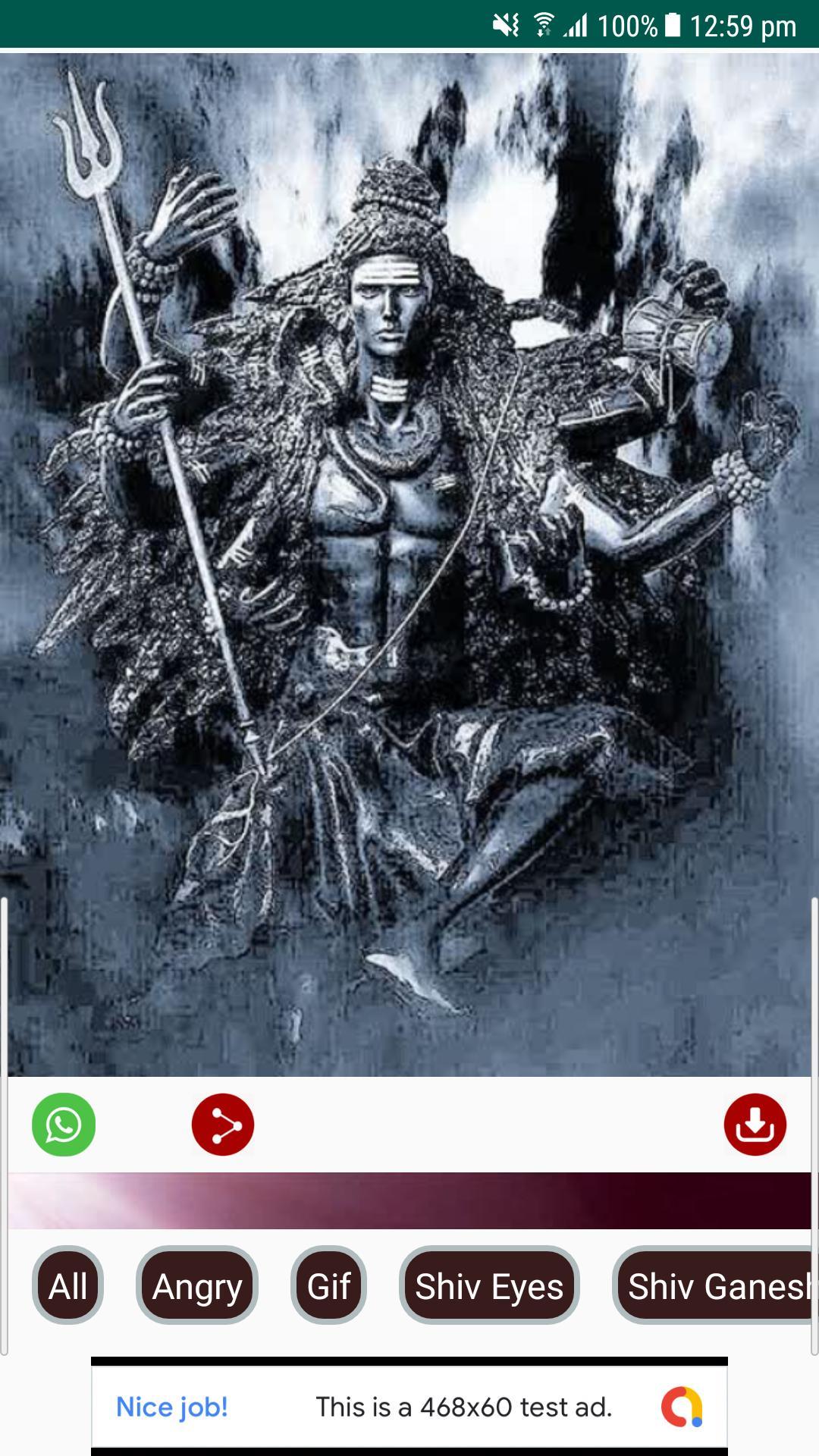Open the Nice job test ad banner
Image resolution: width=819 pixels, height=1456 pixels.
(409, 1407)
